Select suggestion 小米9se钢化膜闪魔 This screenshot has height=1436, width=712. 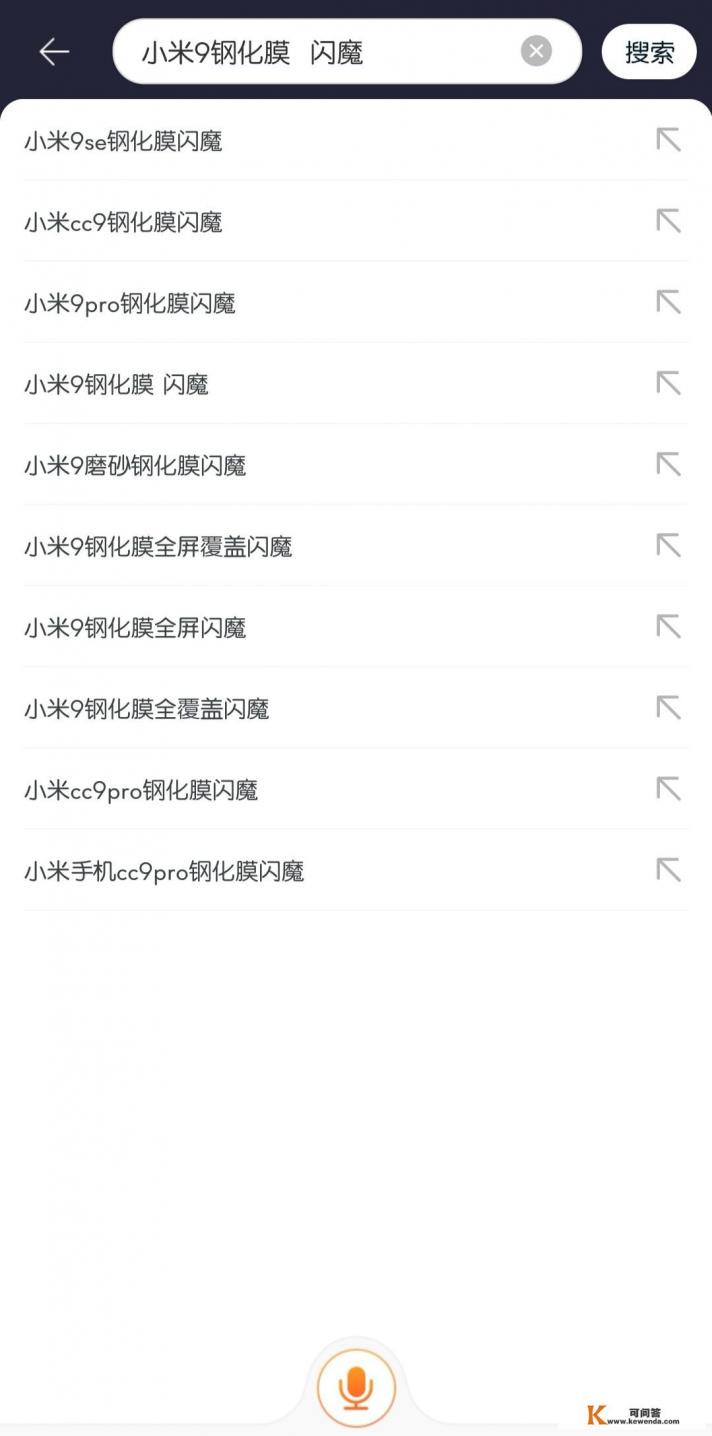(x=123, y=142)
